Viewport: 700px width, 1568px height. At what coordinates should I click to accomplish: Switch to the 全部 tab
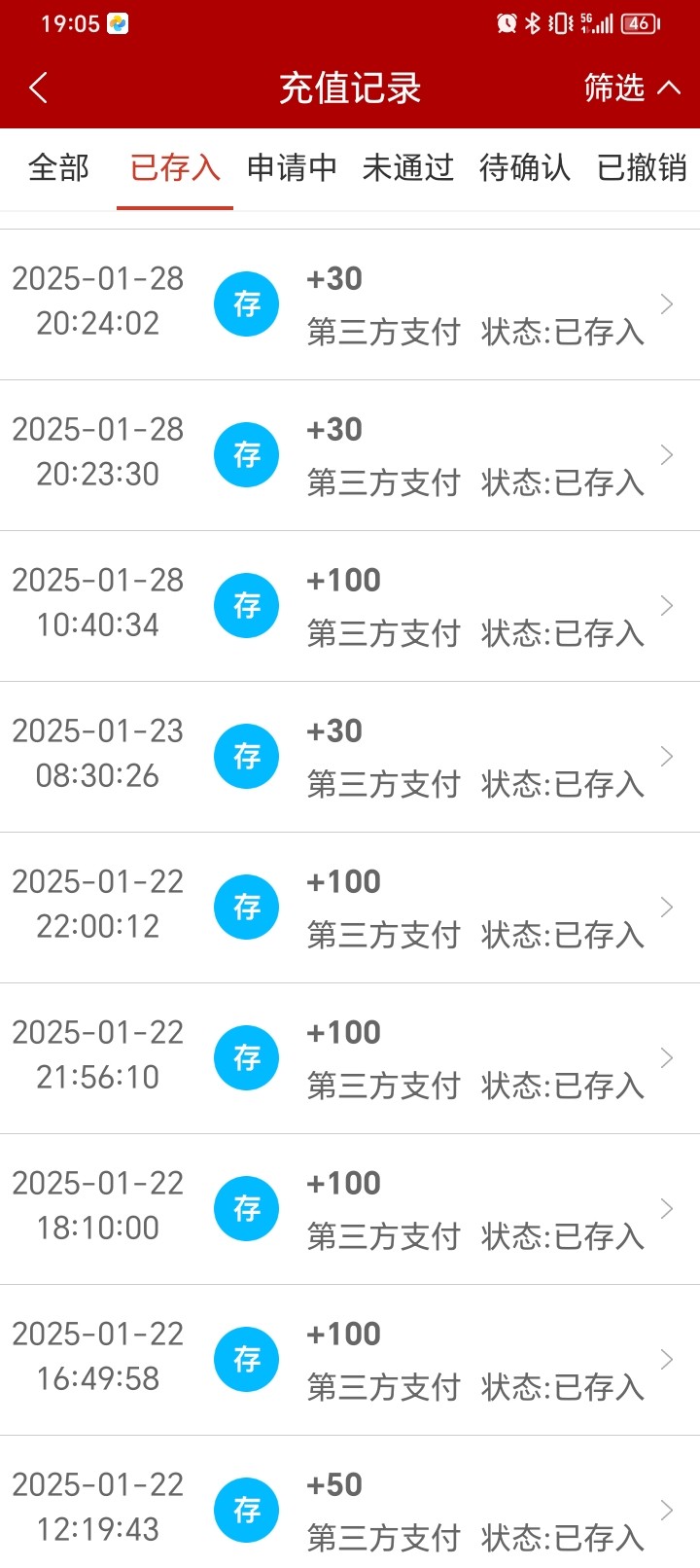click(58, 168)
